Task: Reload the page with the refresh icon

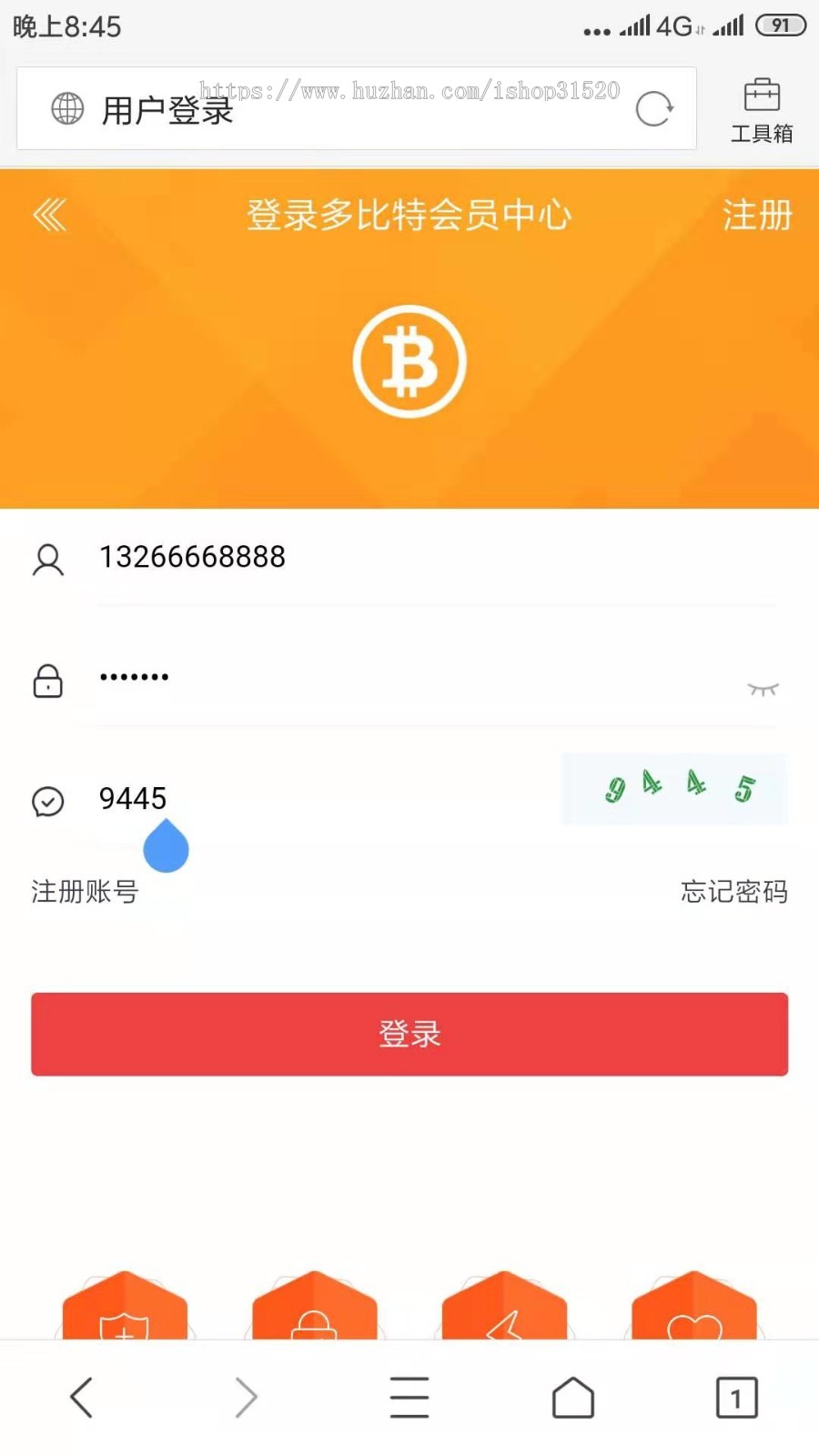Action: (654, 107)
